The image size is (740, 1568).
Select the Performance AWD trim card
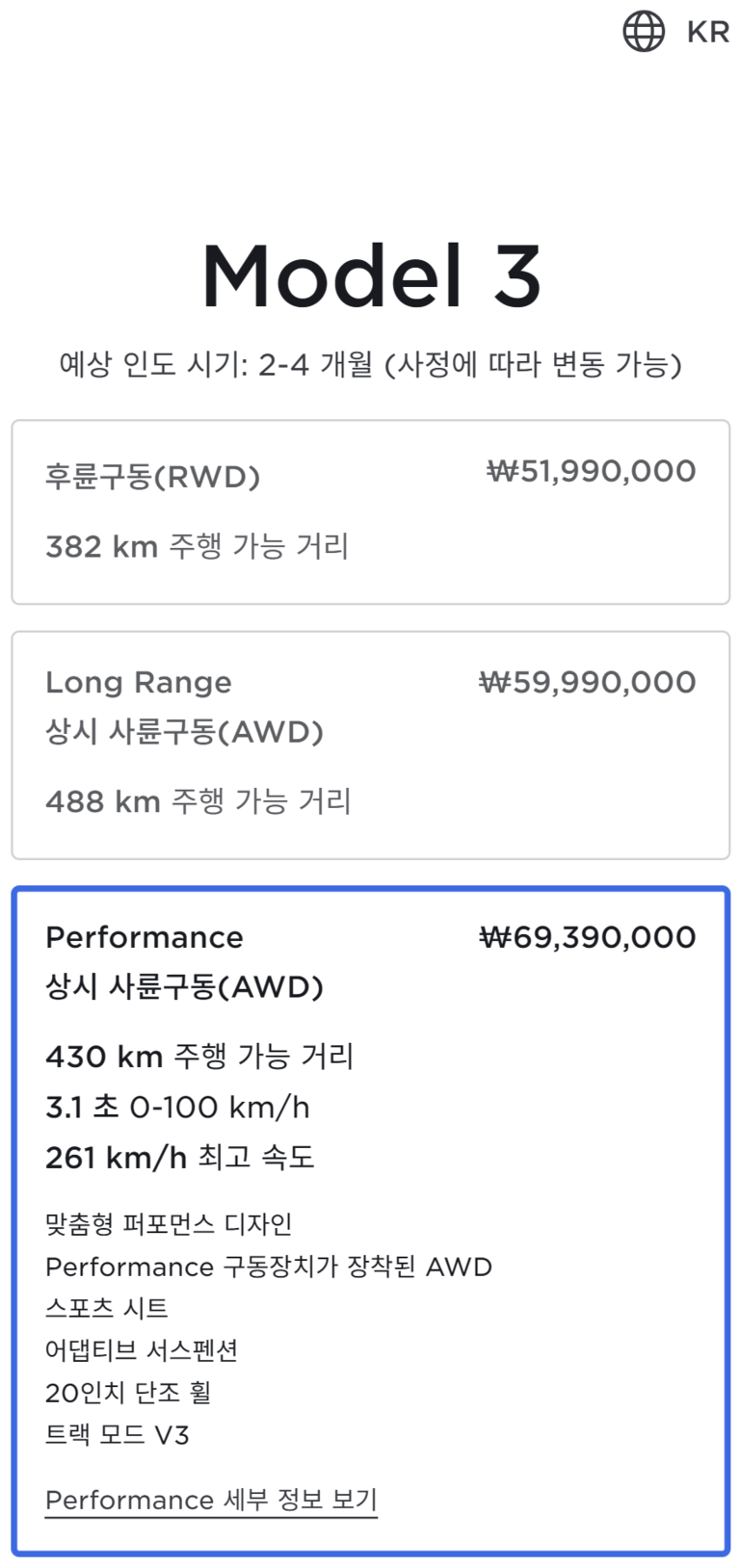point(370,1059)
